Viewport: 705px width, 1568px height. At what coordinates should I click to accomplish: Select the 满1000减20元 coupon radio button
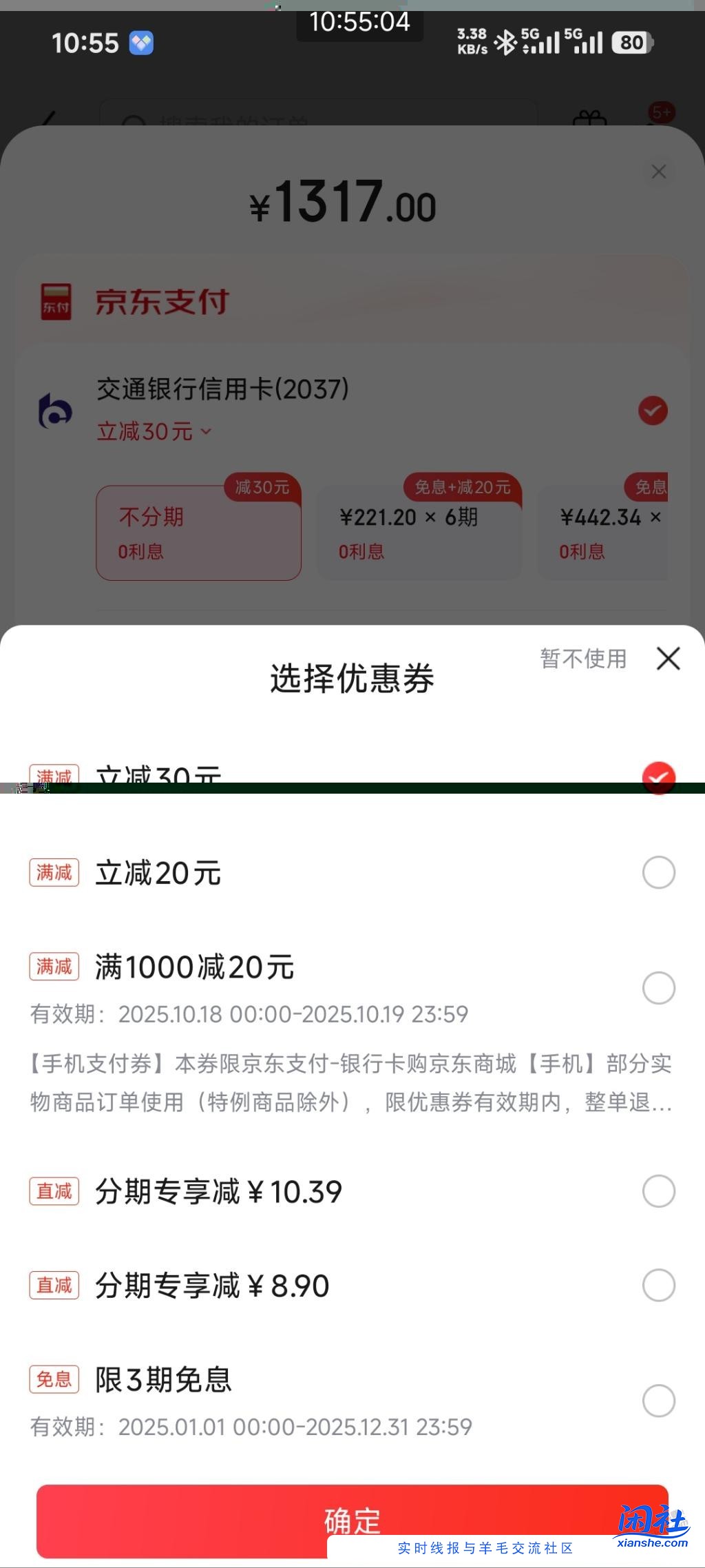(659, 987)
